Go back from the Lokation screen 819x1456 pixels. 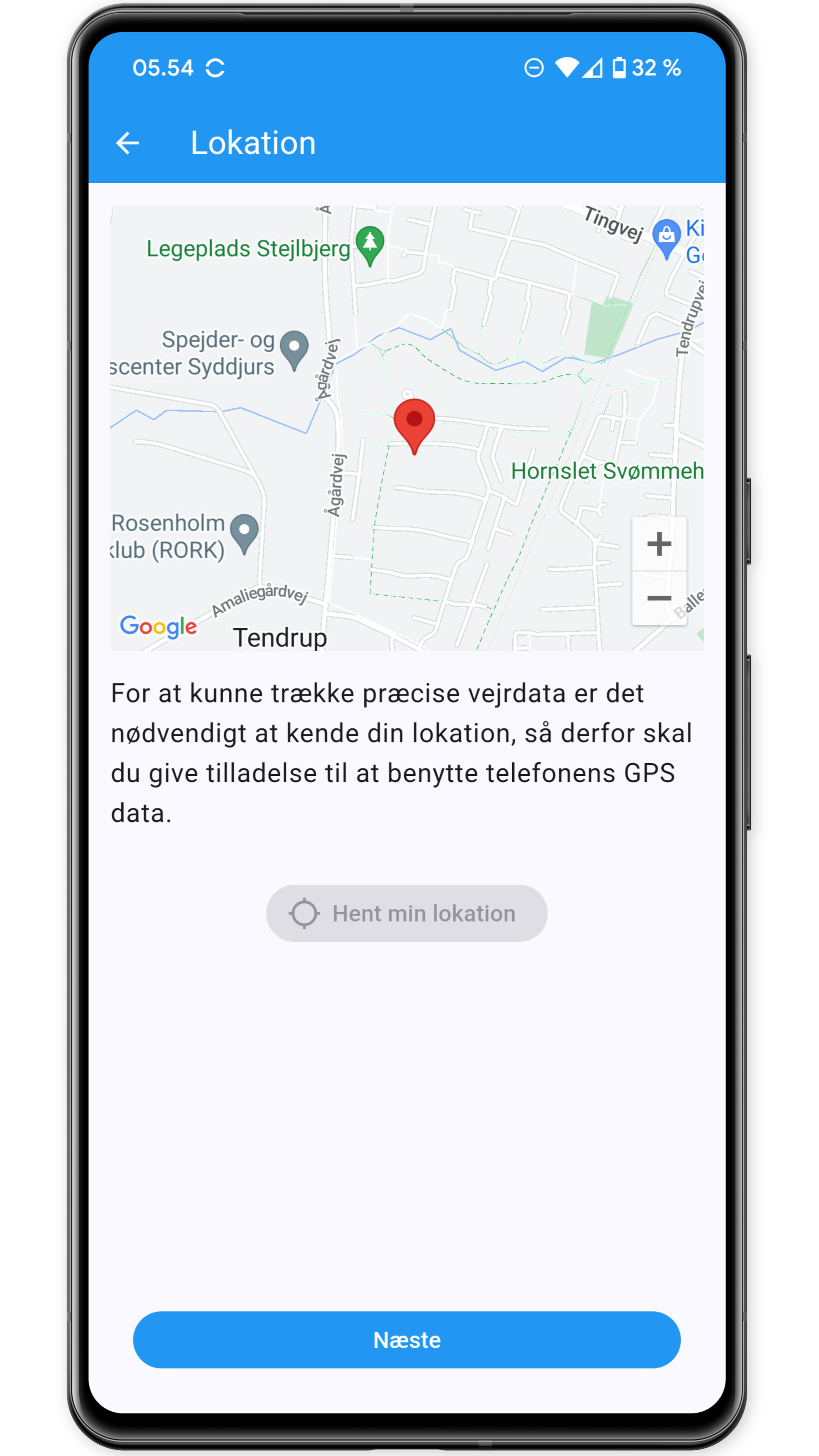[127, 143]
